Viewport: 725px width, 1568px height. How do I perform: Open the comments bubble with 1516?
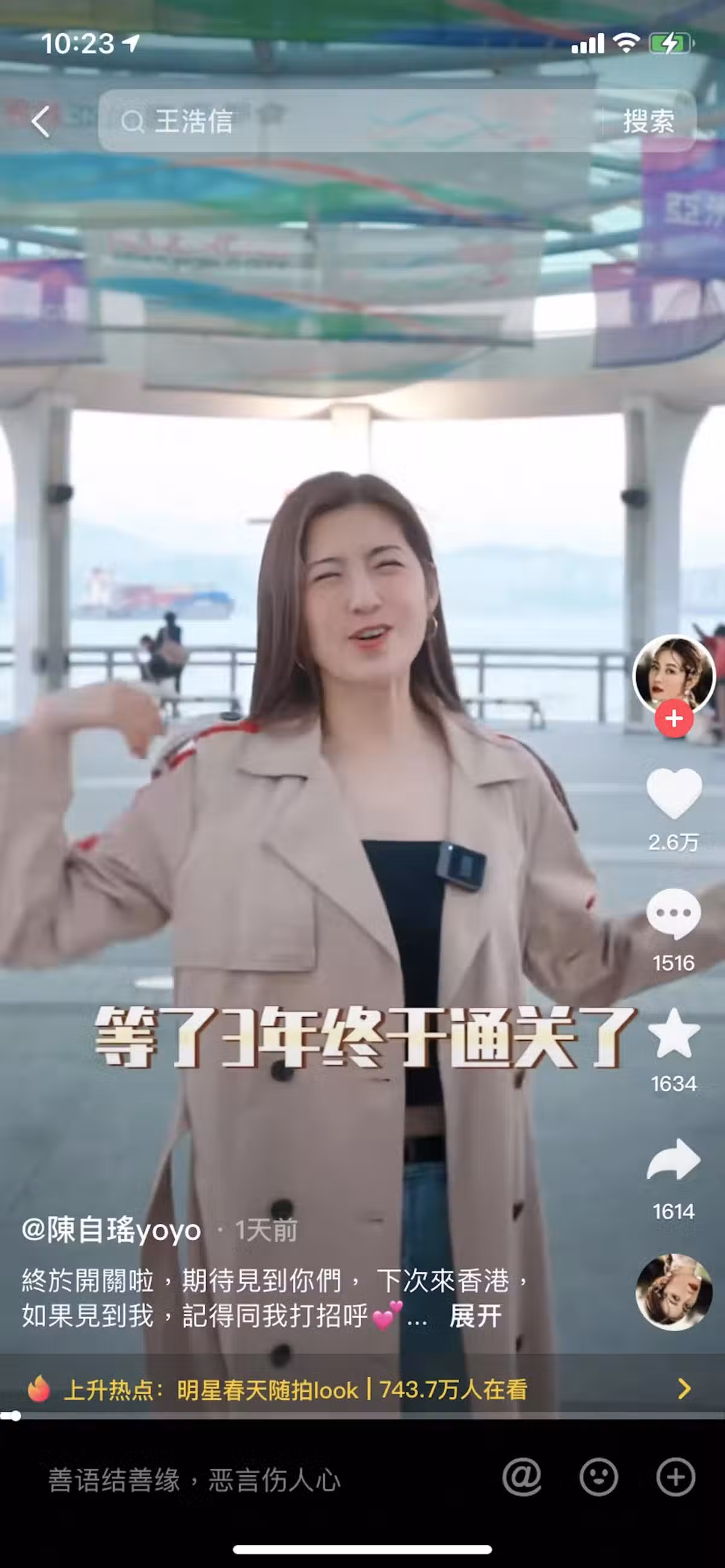tap(673, 914)
